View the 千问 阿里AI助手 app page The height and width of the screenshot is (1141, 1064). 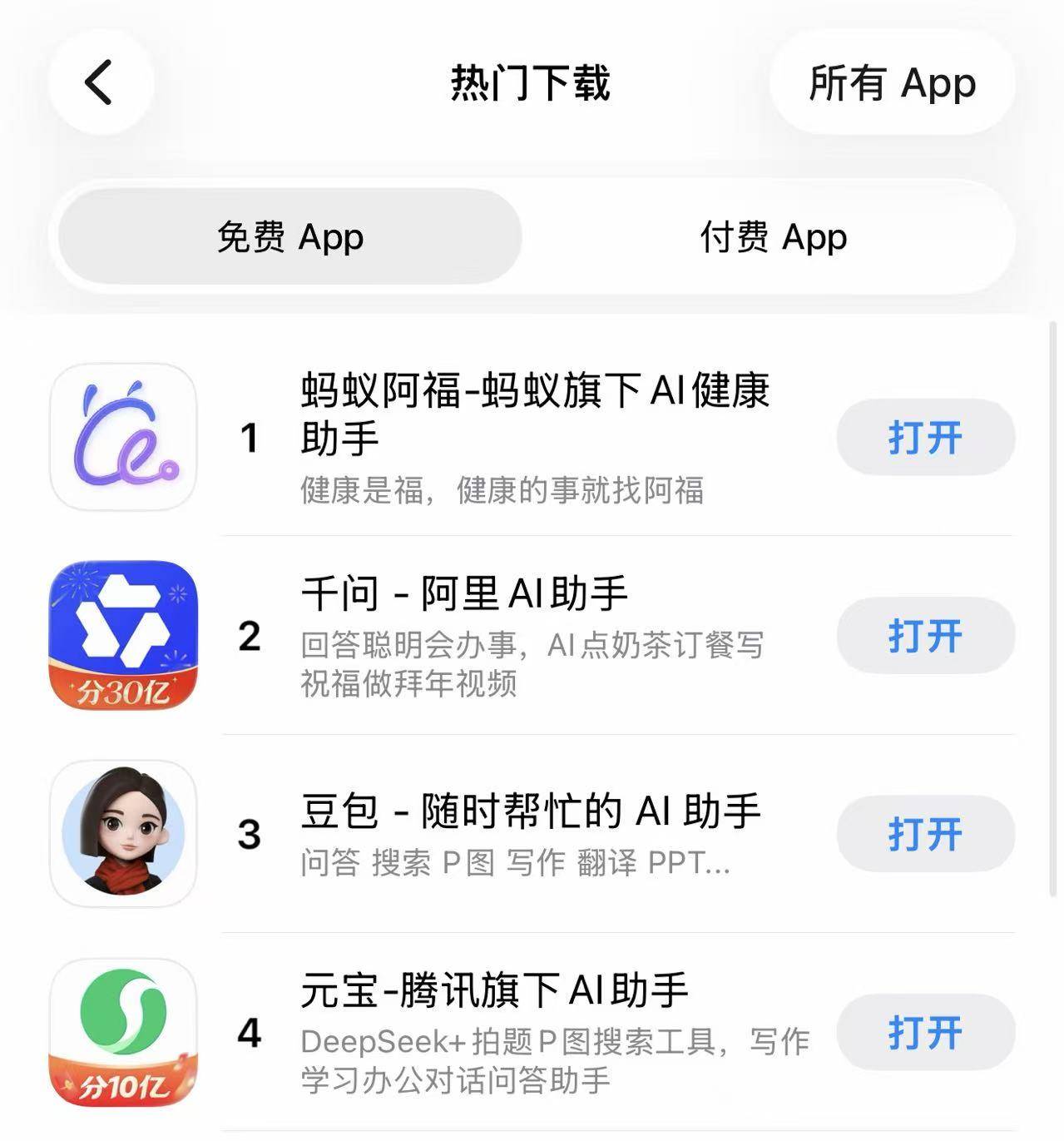tap(464, 593)
